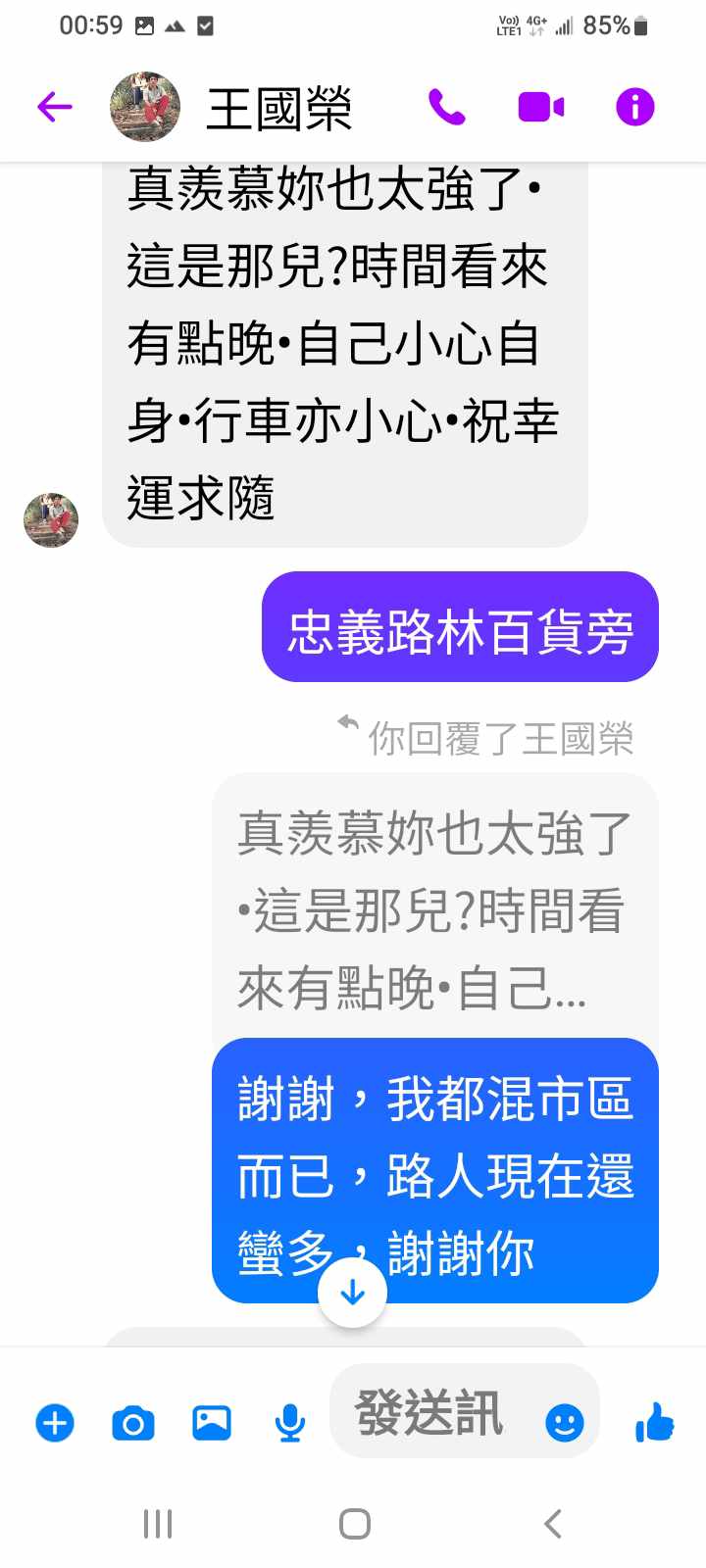Start a video call with 王國榮
706x1568 pixels.
coord(540,107)
